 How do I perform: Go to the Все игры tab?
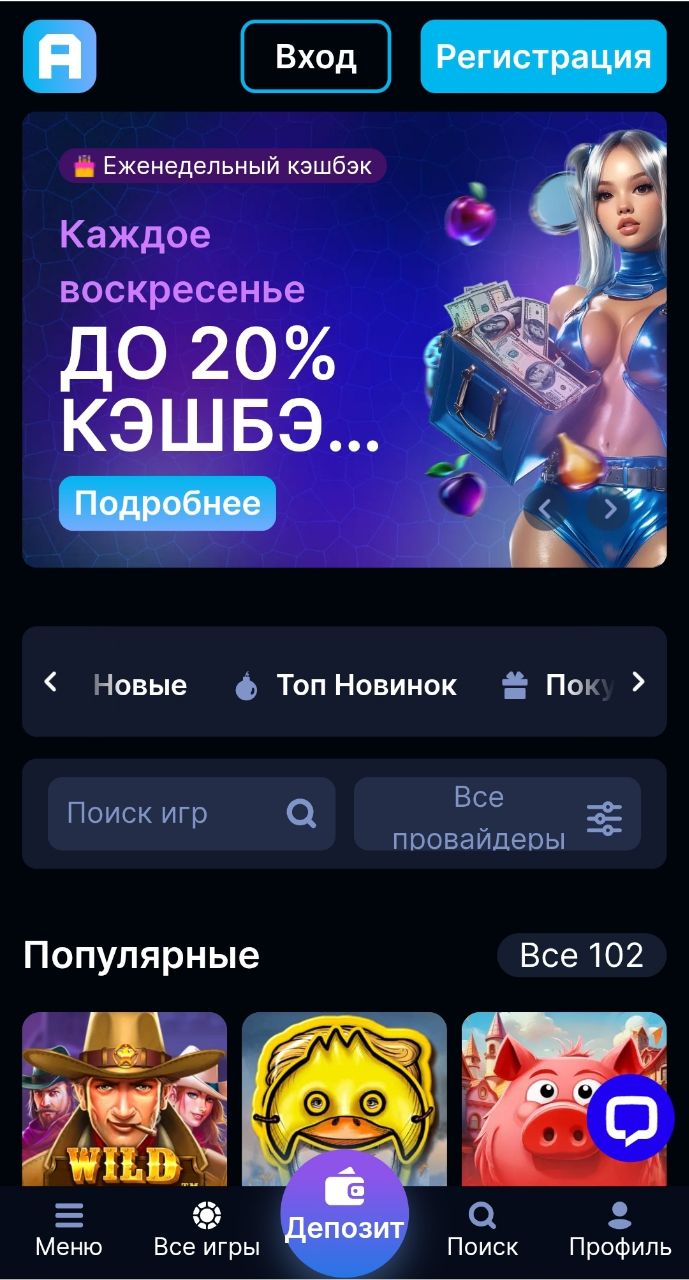coord(207,1230)
